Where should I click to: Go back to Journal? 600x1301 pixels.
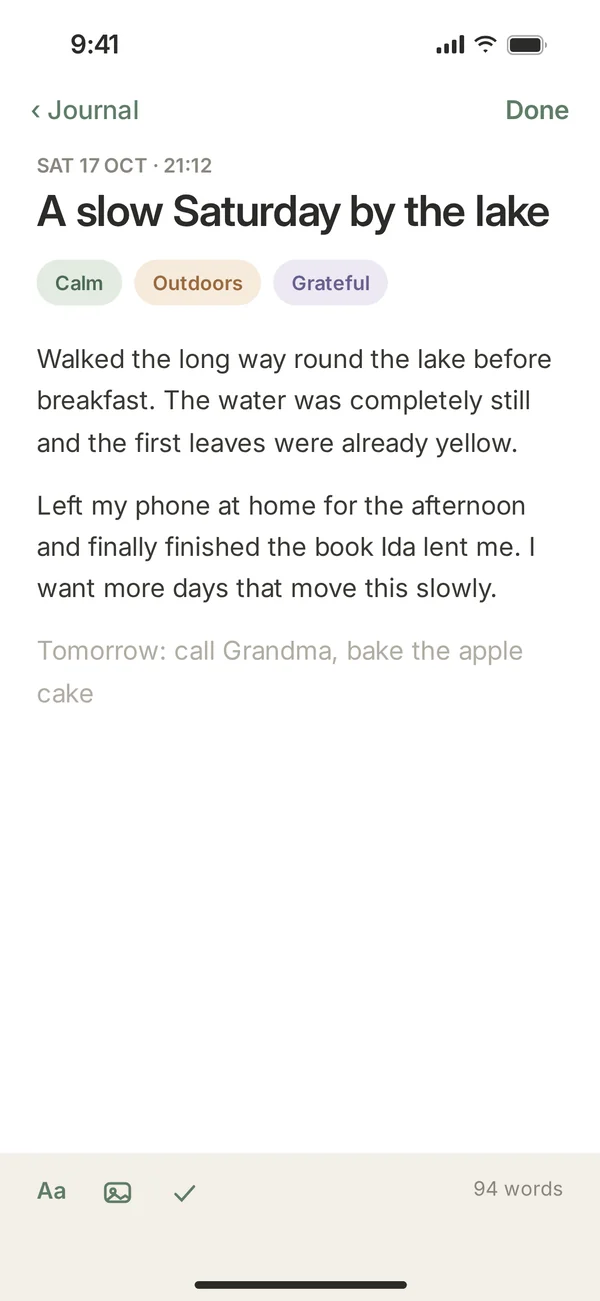pos(85,110)
